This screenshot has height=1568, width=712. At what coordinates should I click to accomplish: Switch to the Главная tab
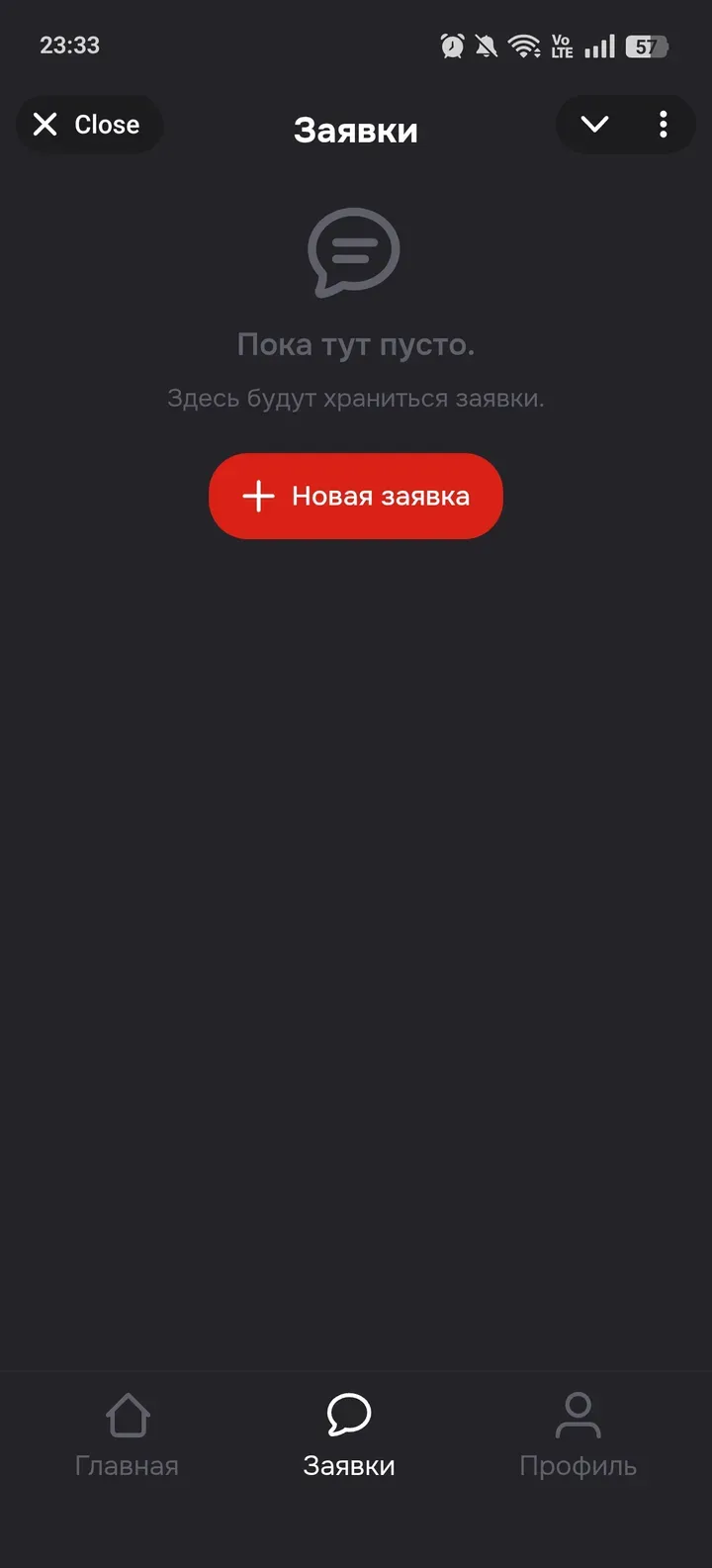click(x=129, y=1436)
